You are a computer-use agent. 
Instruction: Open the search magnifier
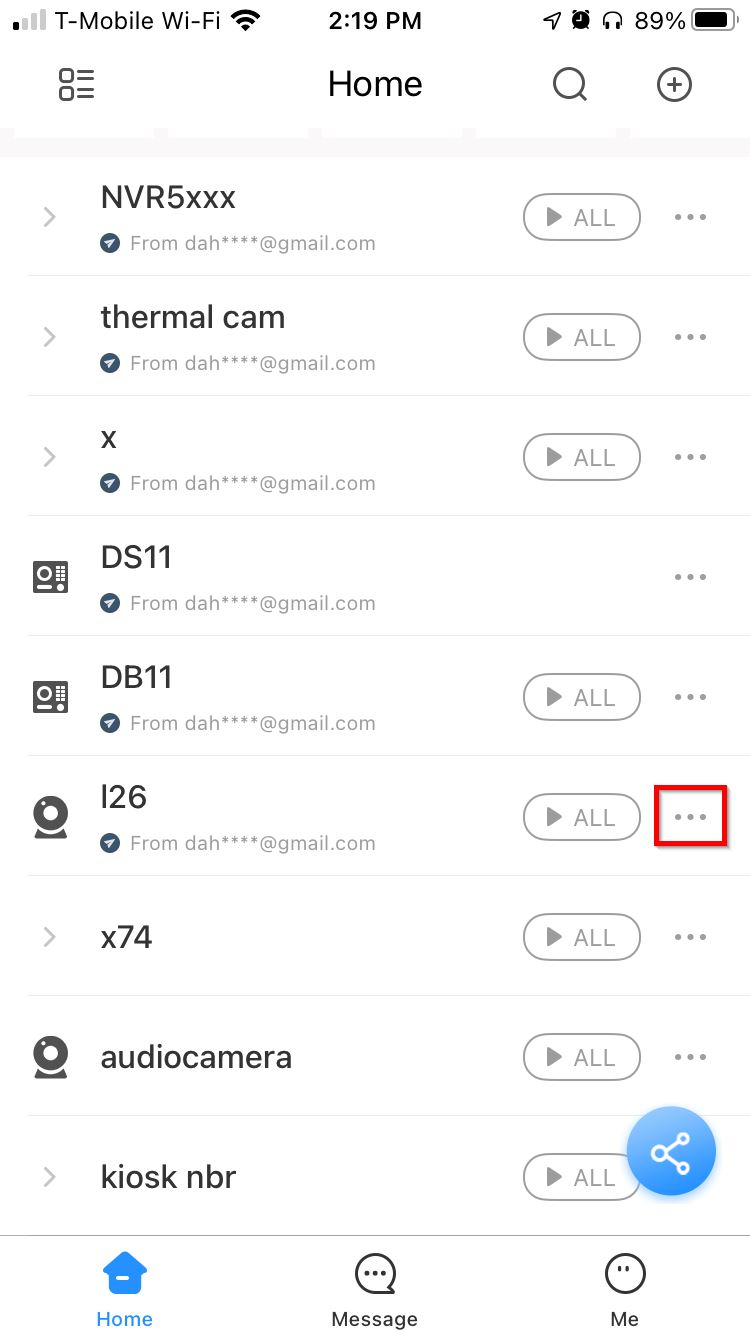[x=569, y=85]
